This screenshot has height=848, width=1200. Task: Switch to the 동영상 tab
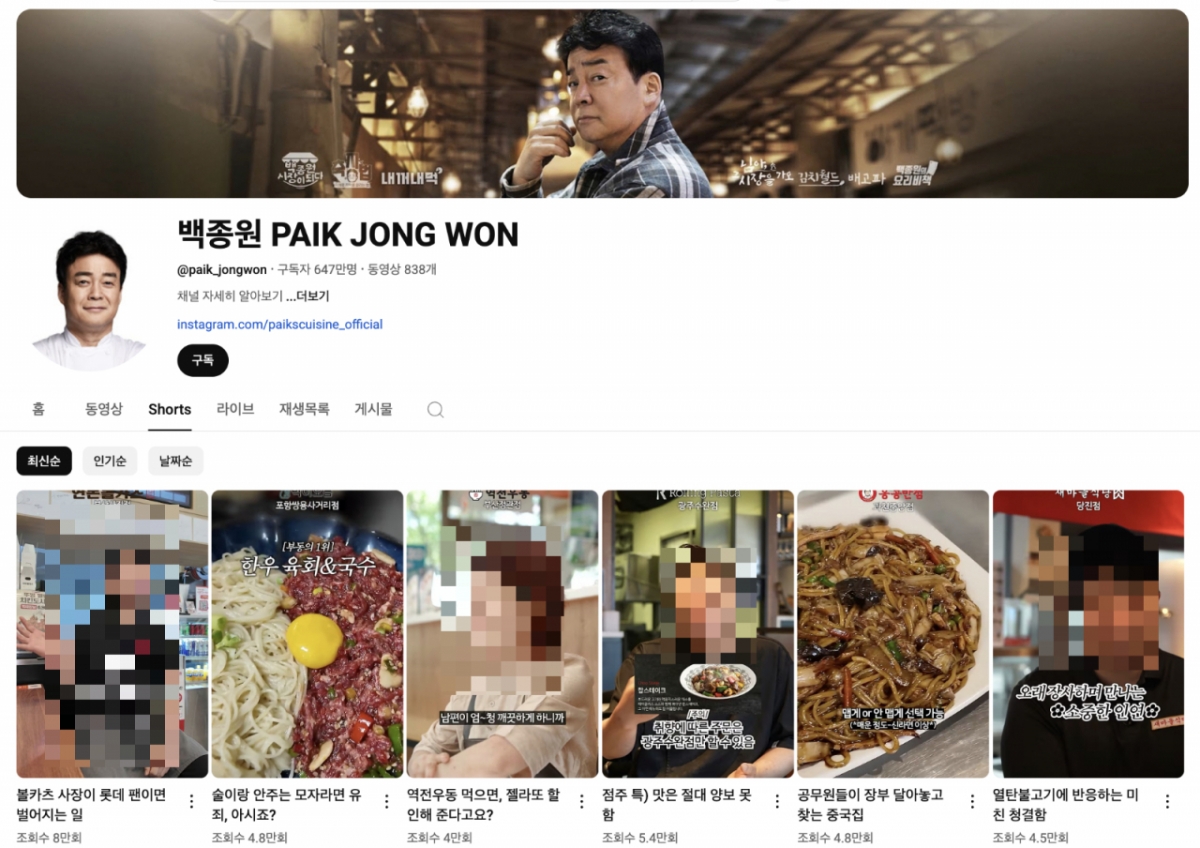(x=104, y=409)
